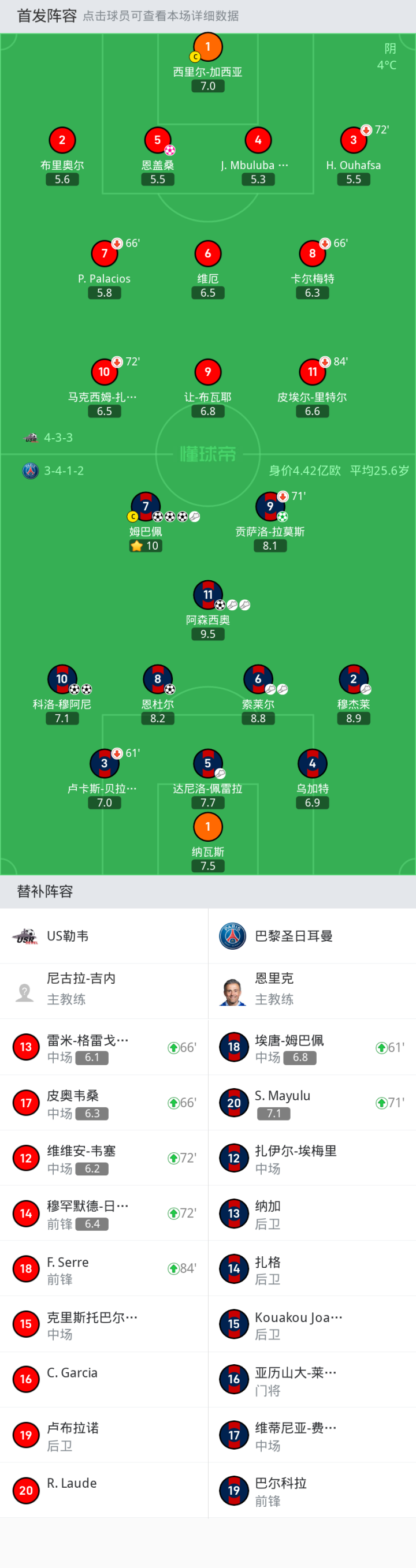View 索莱尔's match details

coord(258,680)
